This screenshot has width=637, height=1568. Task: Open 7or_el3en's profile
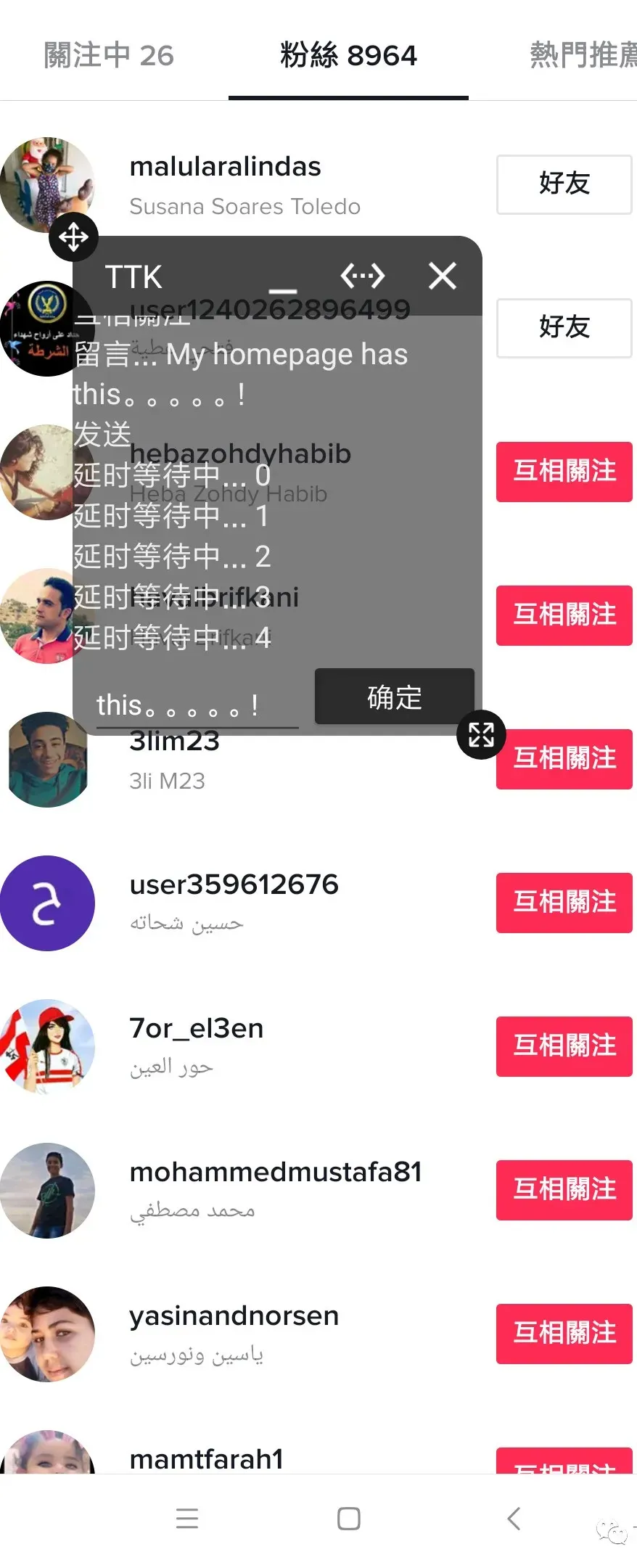[196, 1029]
